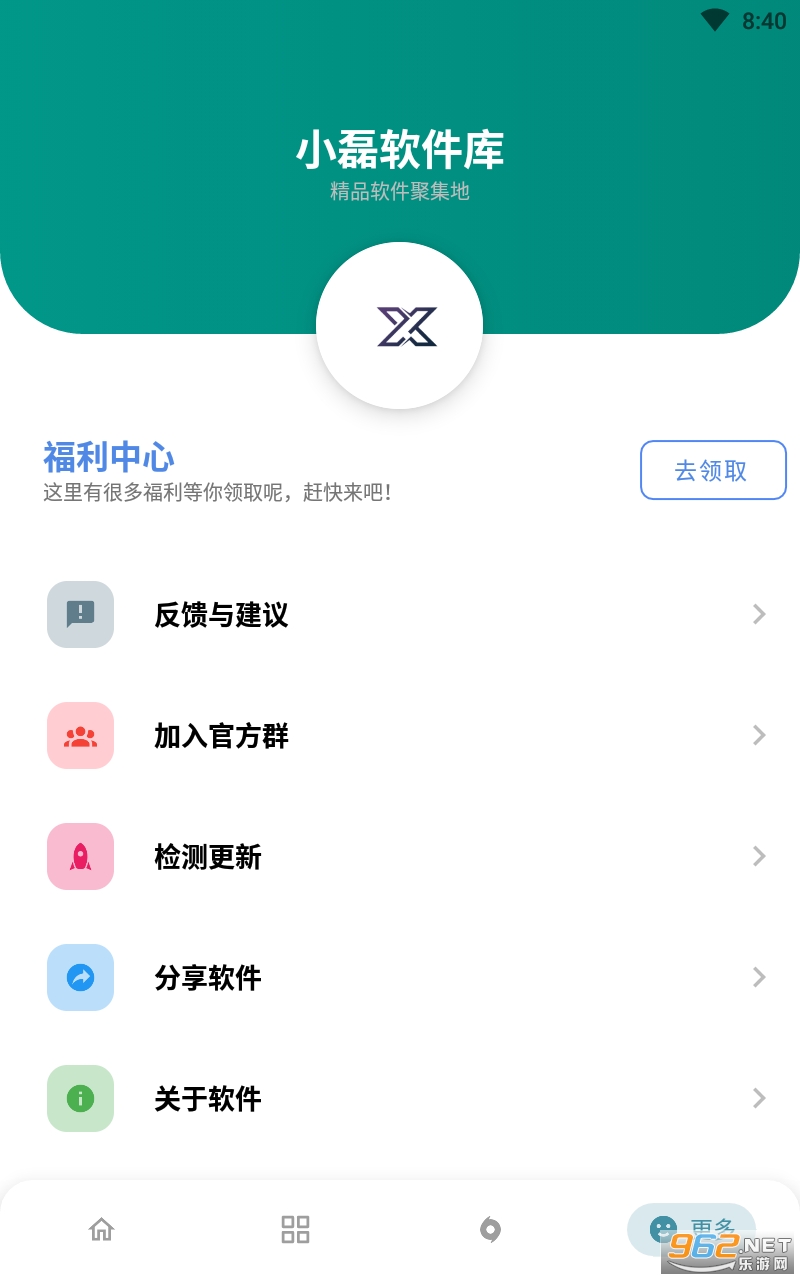Open 分享软件 share row

[400, 977]
